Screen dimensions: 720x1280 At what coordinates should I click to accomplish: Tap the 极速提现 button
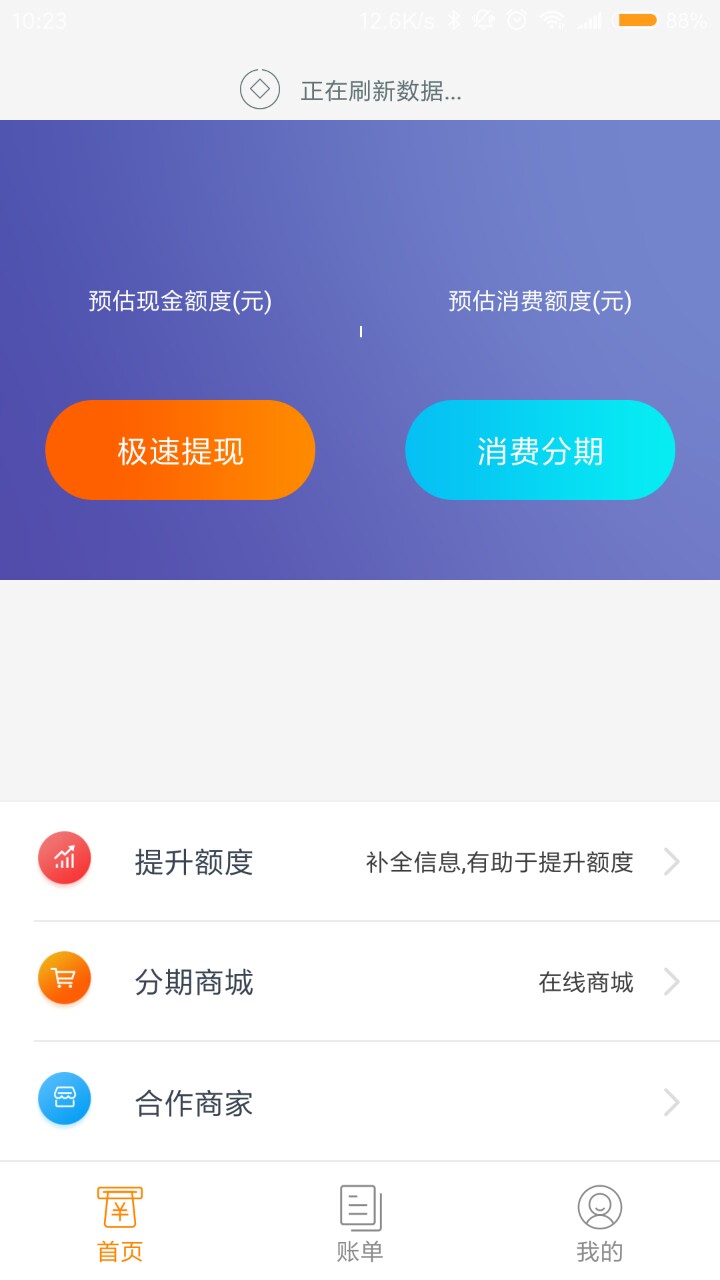180,450
